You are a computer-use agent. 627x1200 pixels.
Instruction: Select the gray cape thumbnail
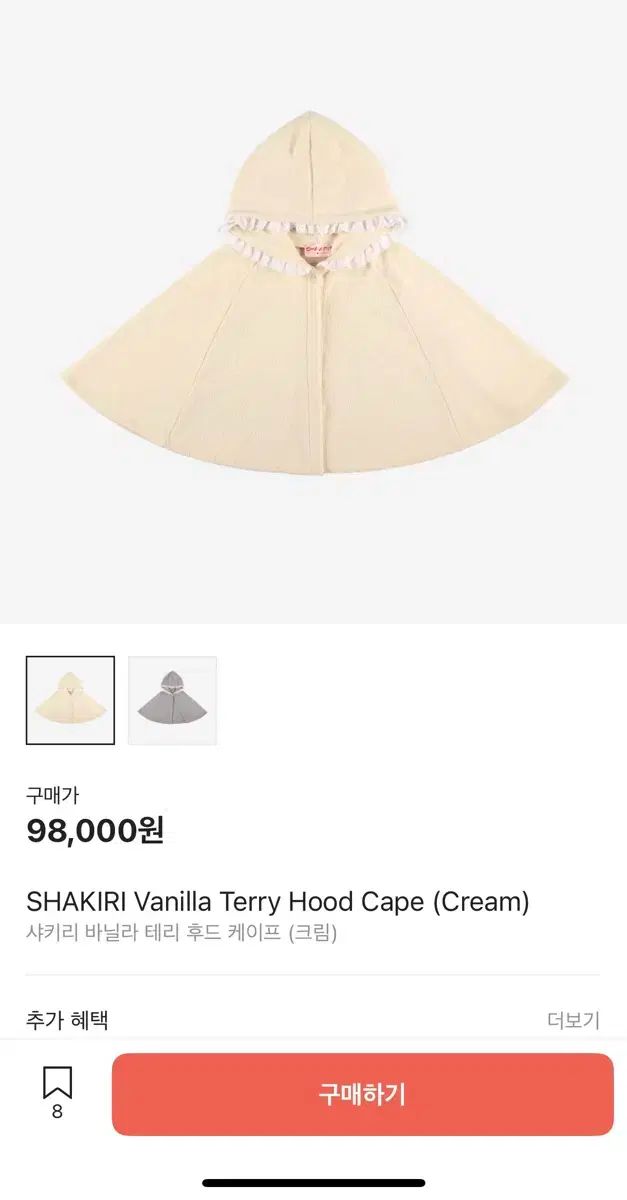click(172, 700)
